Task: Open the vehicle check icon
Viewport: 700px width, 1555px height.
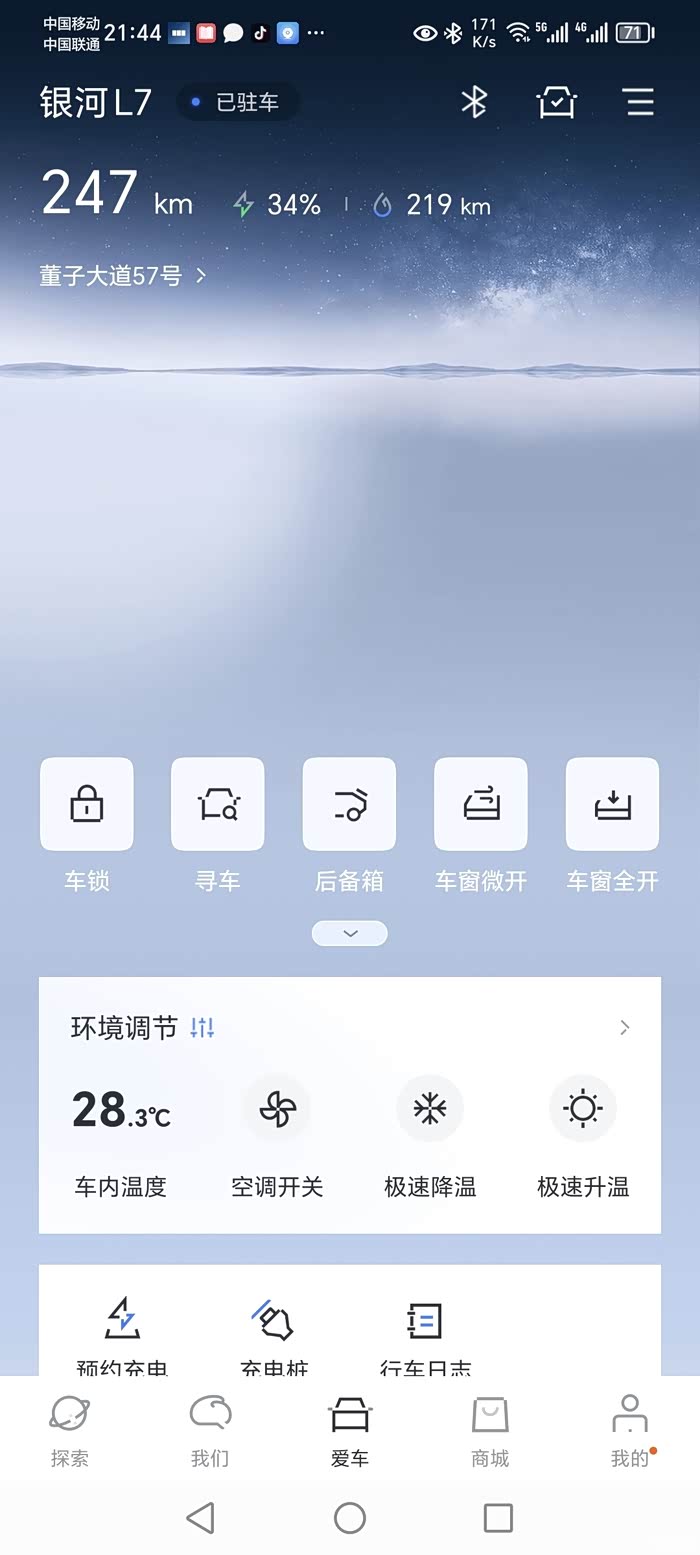Action: tap(556, 102)
